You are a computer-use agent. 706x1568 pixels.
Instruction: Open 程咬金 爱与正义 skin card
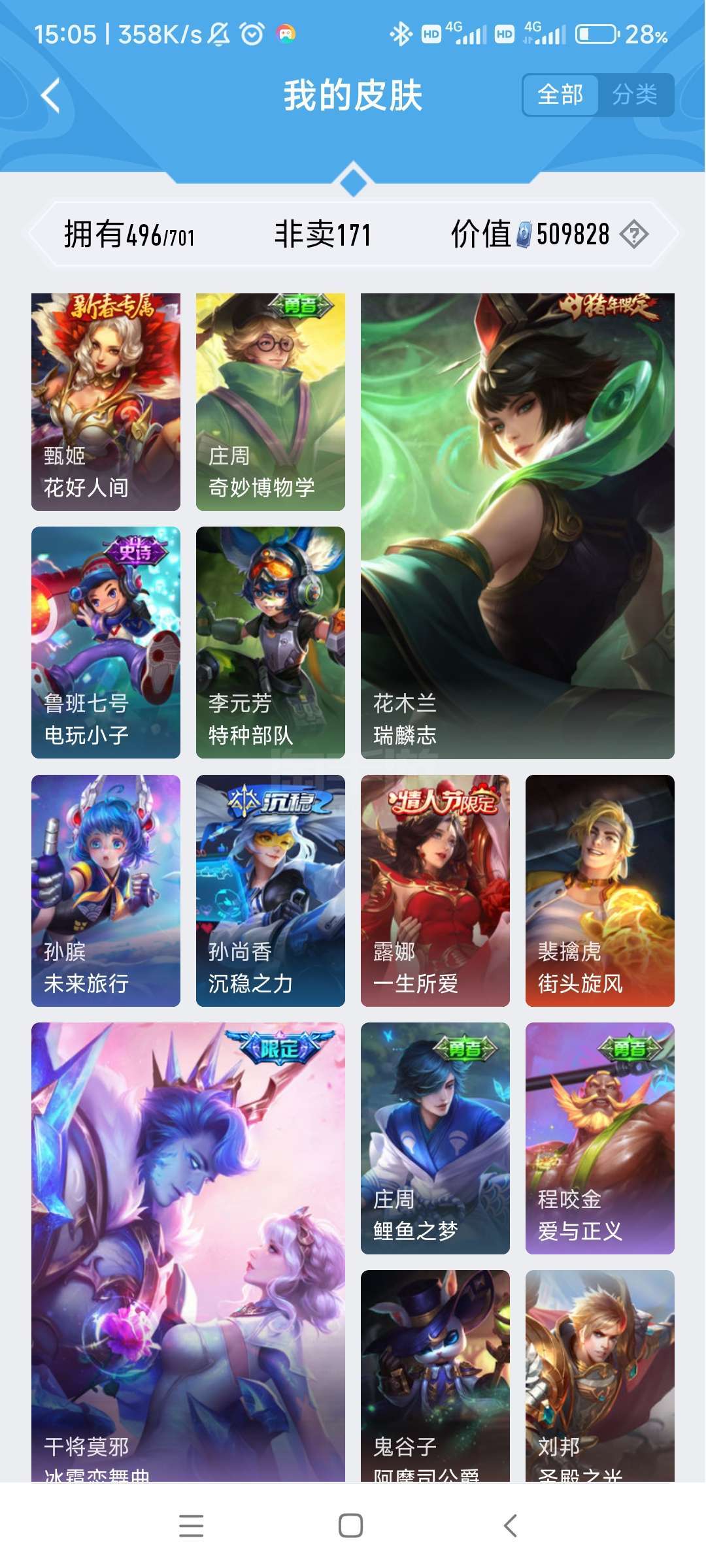599,1137
